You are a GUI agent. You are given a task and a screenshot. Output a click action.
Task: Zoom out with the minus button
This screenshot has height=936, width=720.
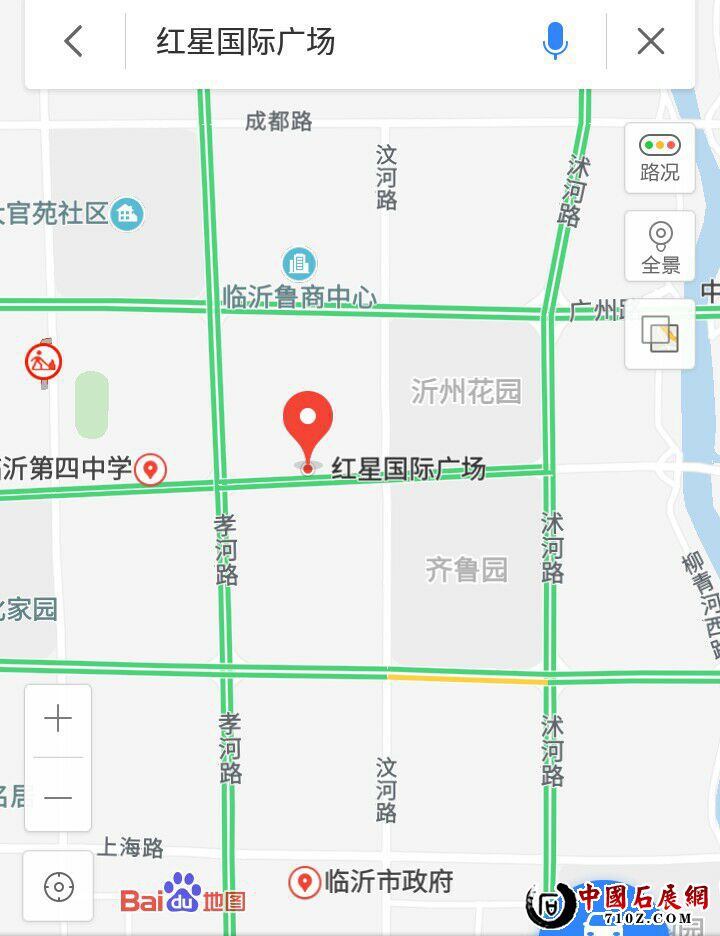58,797
